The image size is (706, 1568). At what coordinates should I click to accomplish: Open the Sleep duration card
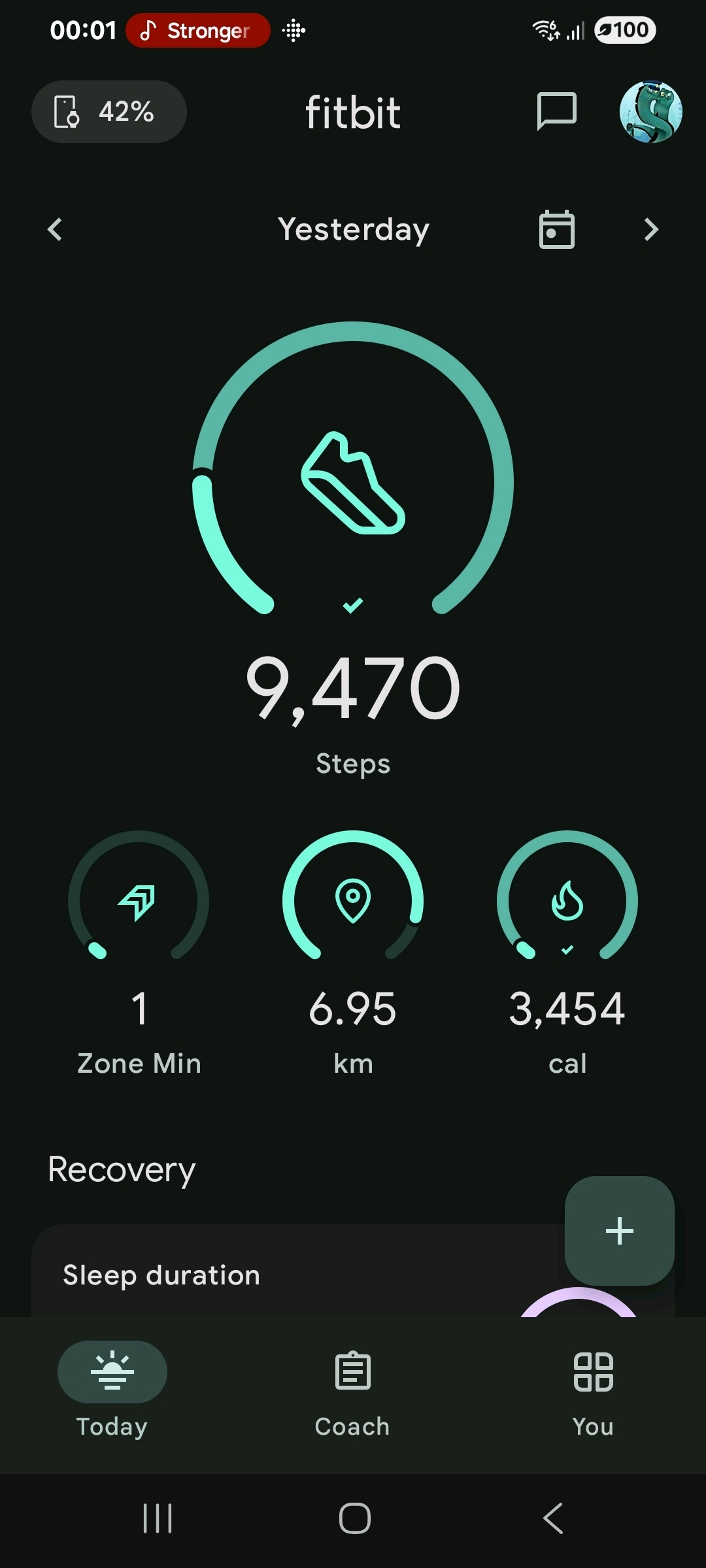(261, 1275)
